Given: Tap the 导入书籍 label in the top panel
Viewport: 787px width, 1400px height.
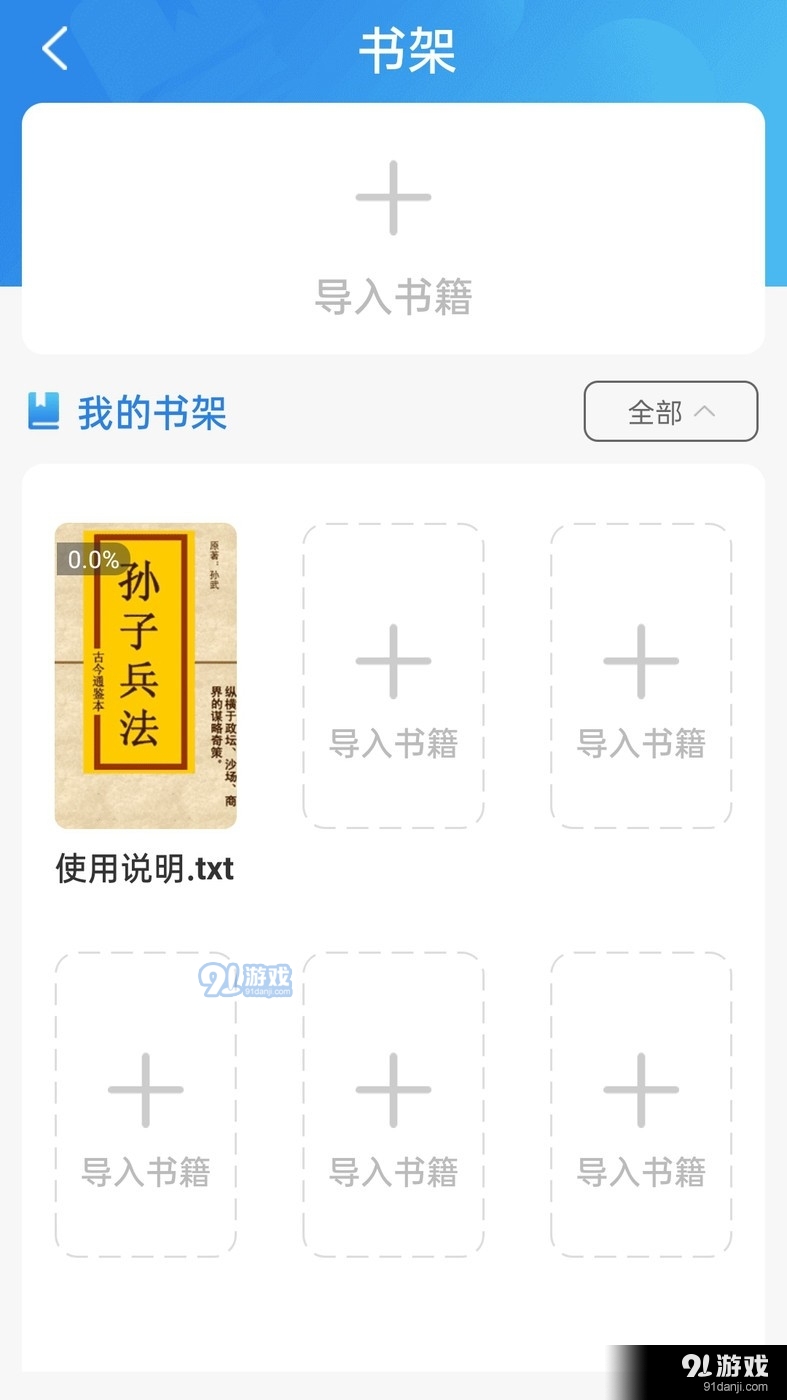Looking at the screenshot, I should [x=393, y=298].
